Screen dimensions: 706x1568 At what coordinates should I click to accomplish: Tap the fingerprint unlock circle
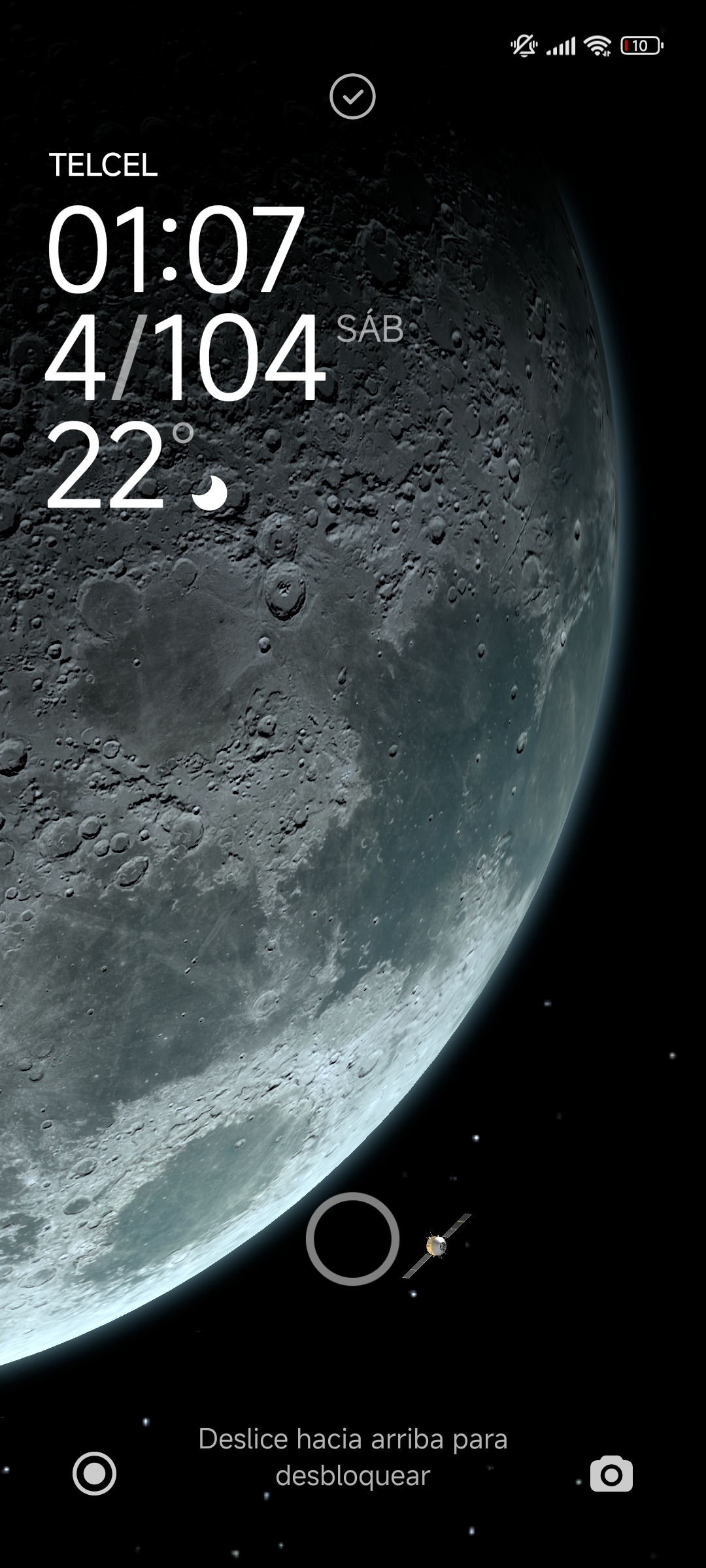click(x=352, y=1239)
